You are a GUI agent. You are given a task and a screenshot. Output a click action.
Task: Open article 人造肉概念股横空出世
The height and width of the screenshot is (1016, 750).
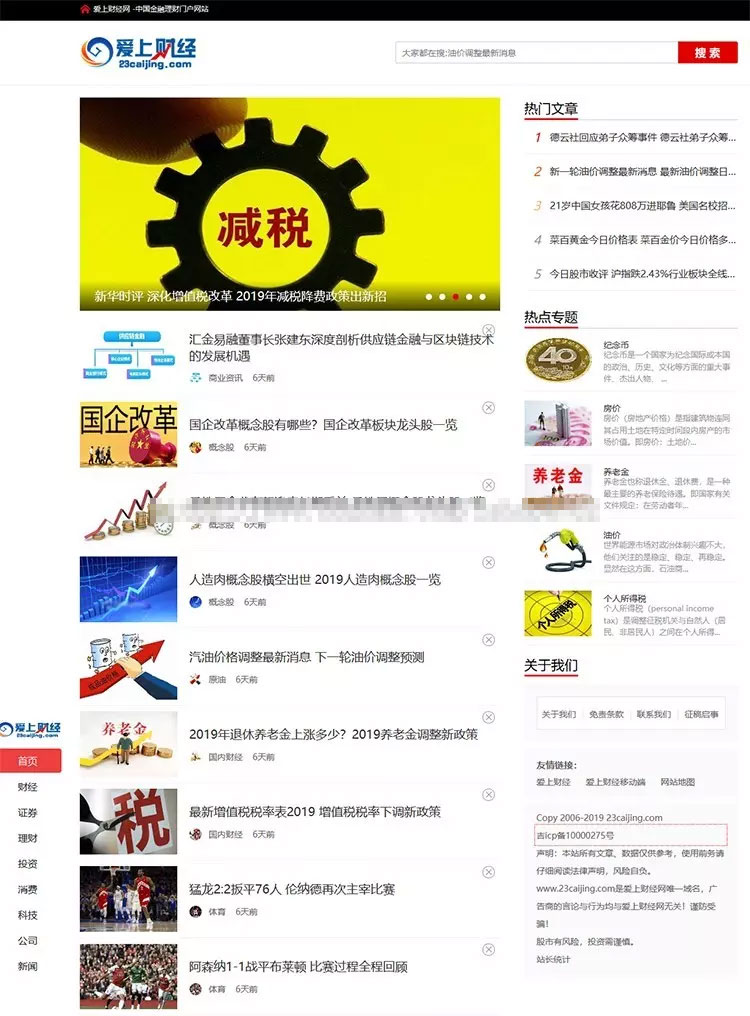(314, 580)
